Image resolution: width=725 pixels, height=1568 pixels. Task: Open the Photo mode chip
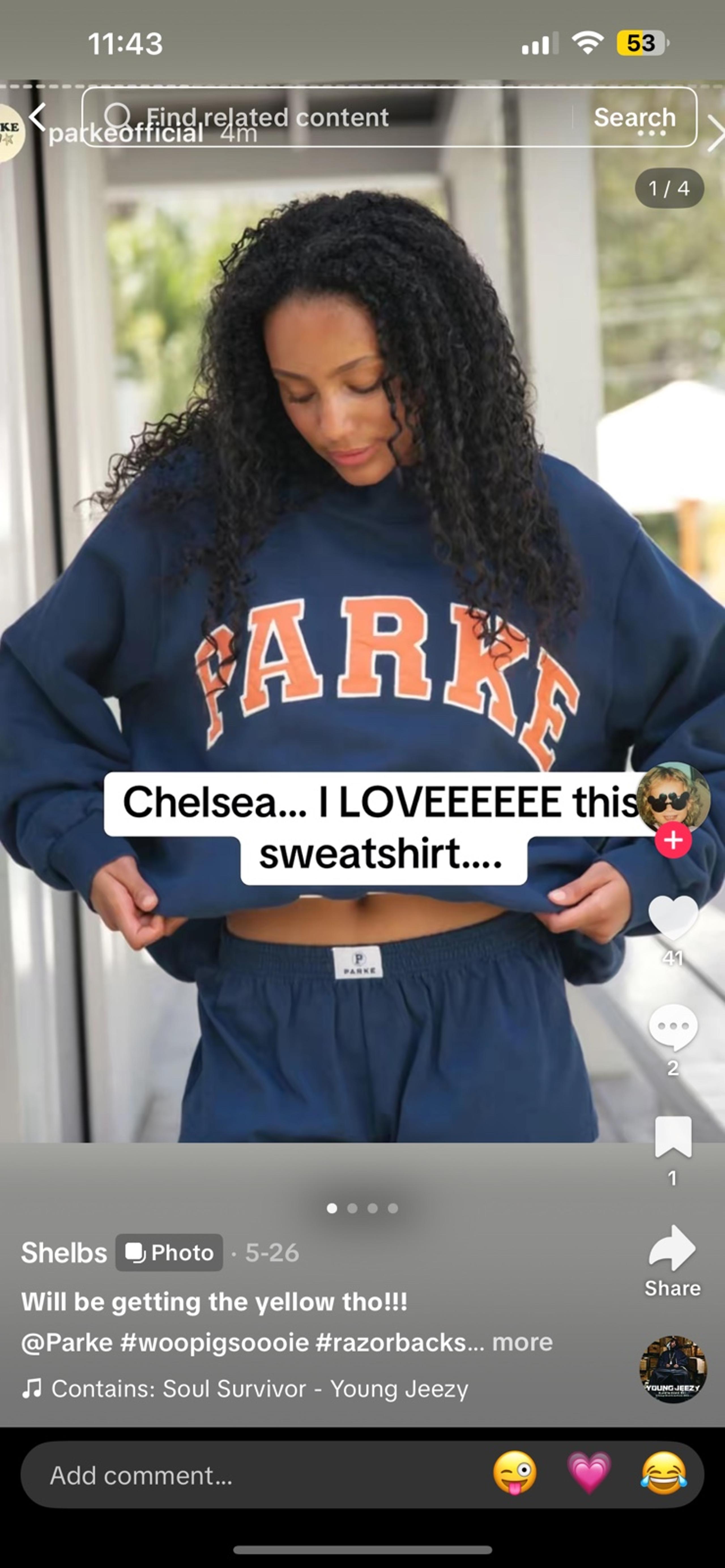(x=169, y=1253)
